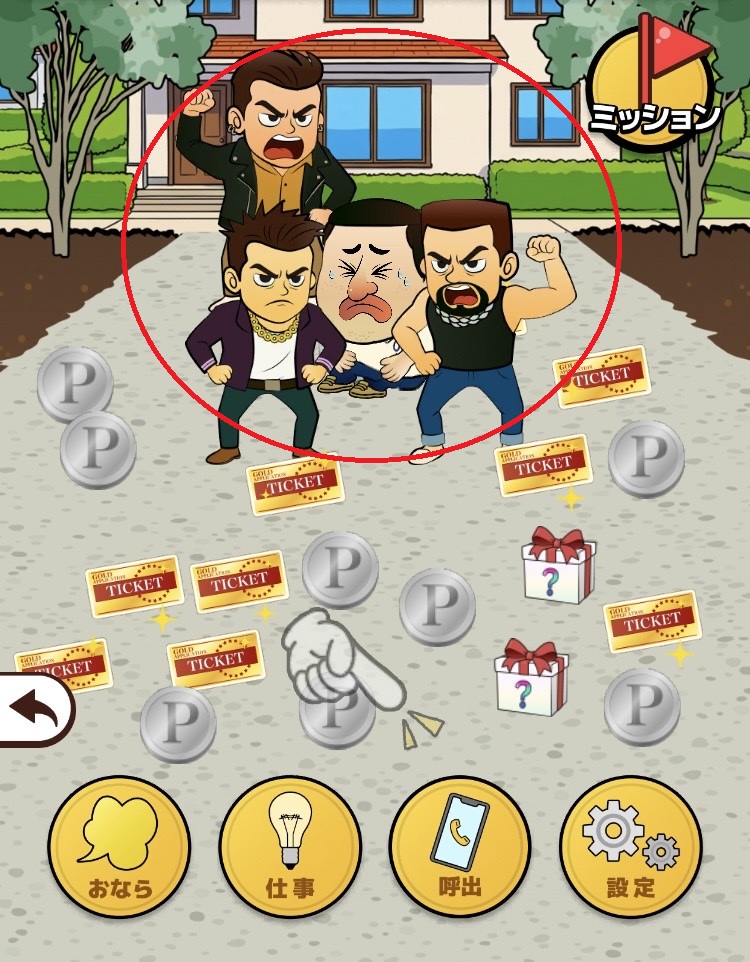This screenshot has width=750, height=962.
Task: Open 設定 settings gear
Action: (x=631, y=846)
